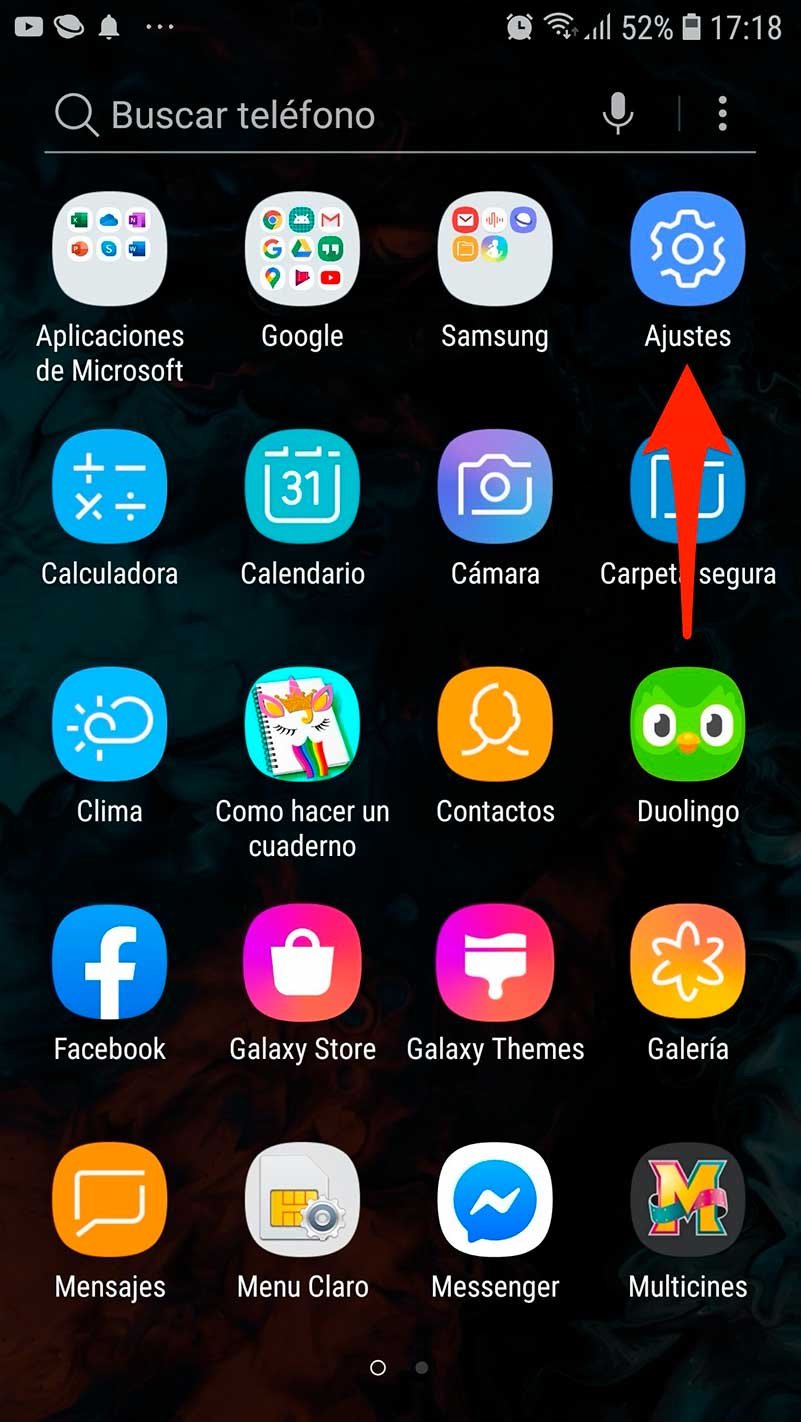This screenshot has height=1422, width=801.
Task: Open the Galaxy Store
Action: [x=302, y=960]
